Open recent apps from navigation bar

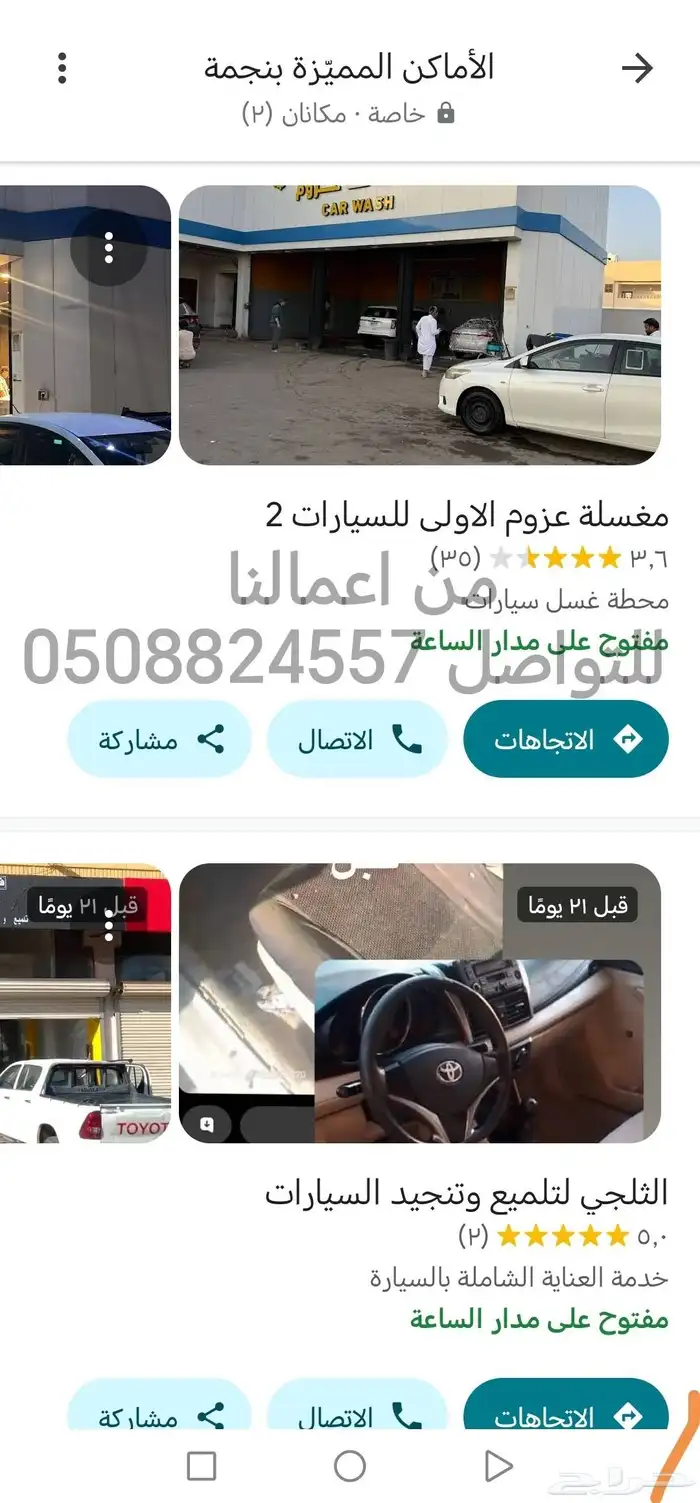click(202, 1467)
